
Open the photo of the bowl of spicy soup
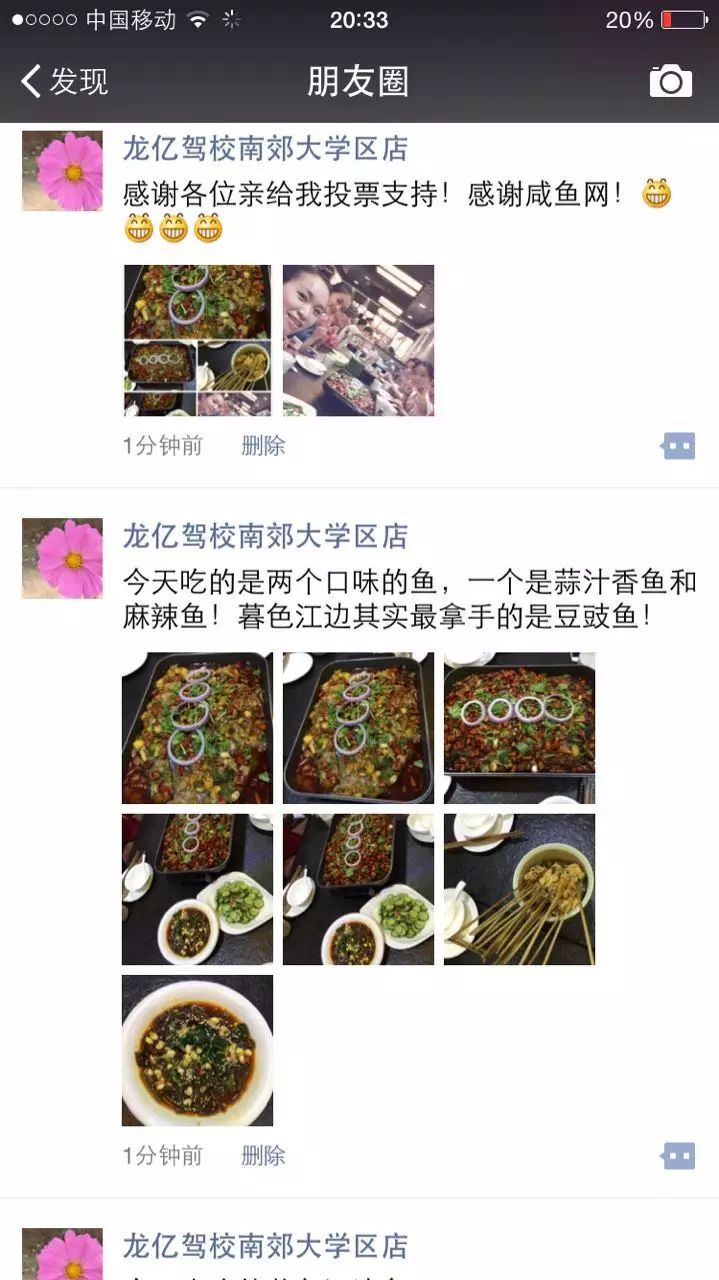click(x=197, y=1050)
